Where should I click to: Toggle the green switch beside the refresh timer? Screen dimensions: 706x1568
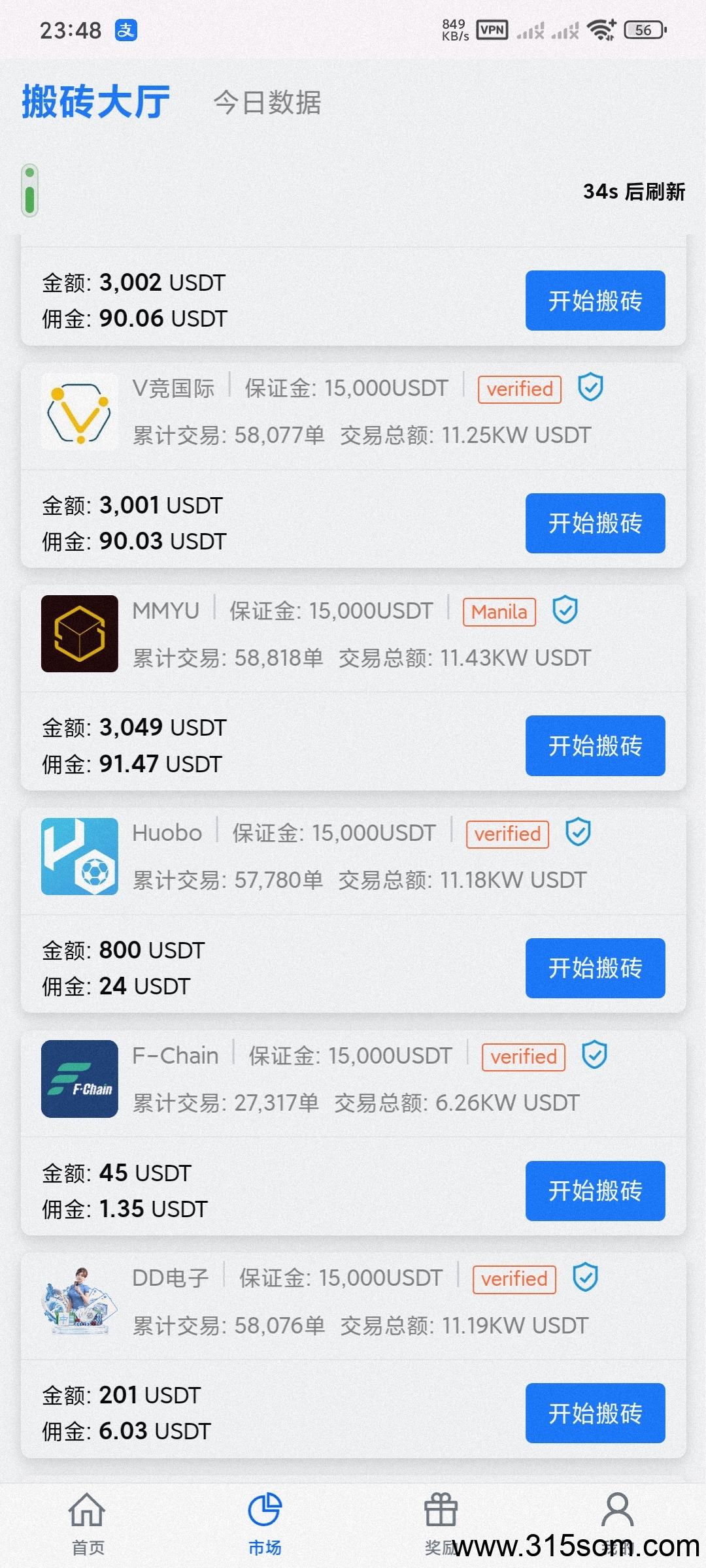[x=30, y=190]
